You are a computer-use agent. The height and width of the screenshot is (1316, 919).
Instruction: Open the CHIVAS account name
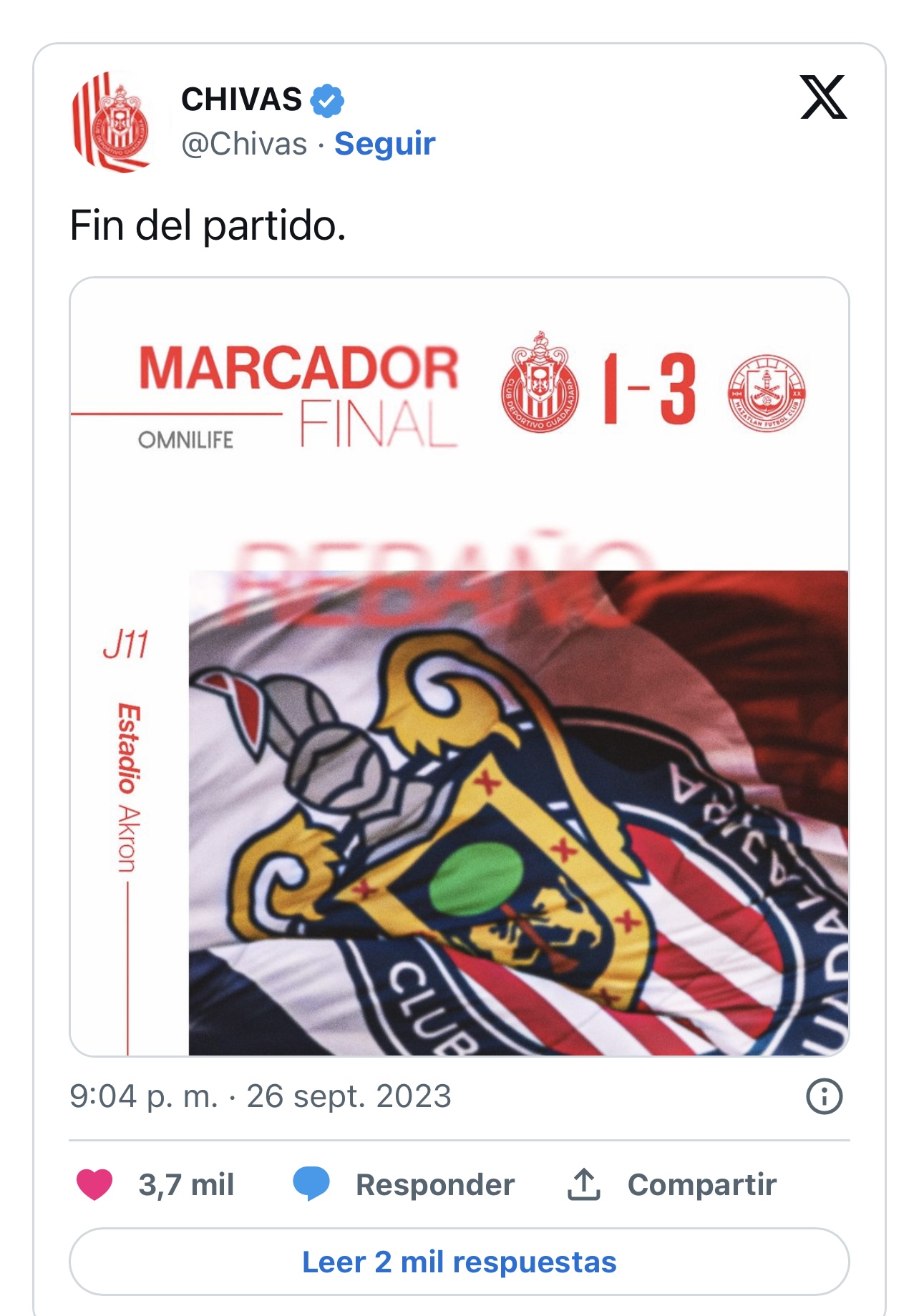[x=242, y=99]
